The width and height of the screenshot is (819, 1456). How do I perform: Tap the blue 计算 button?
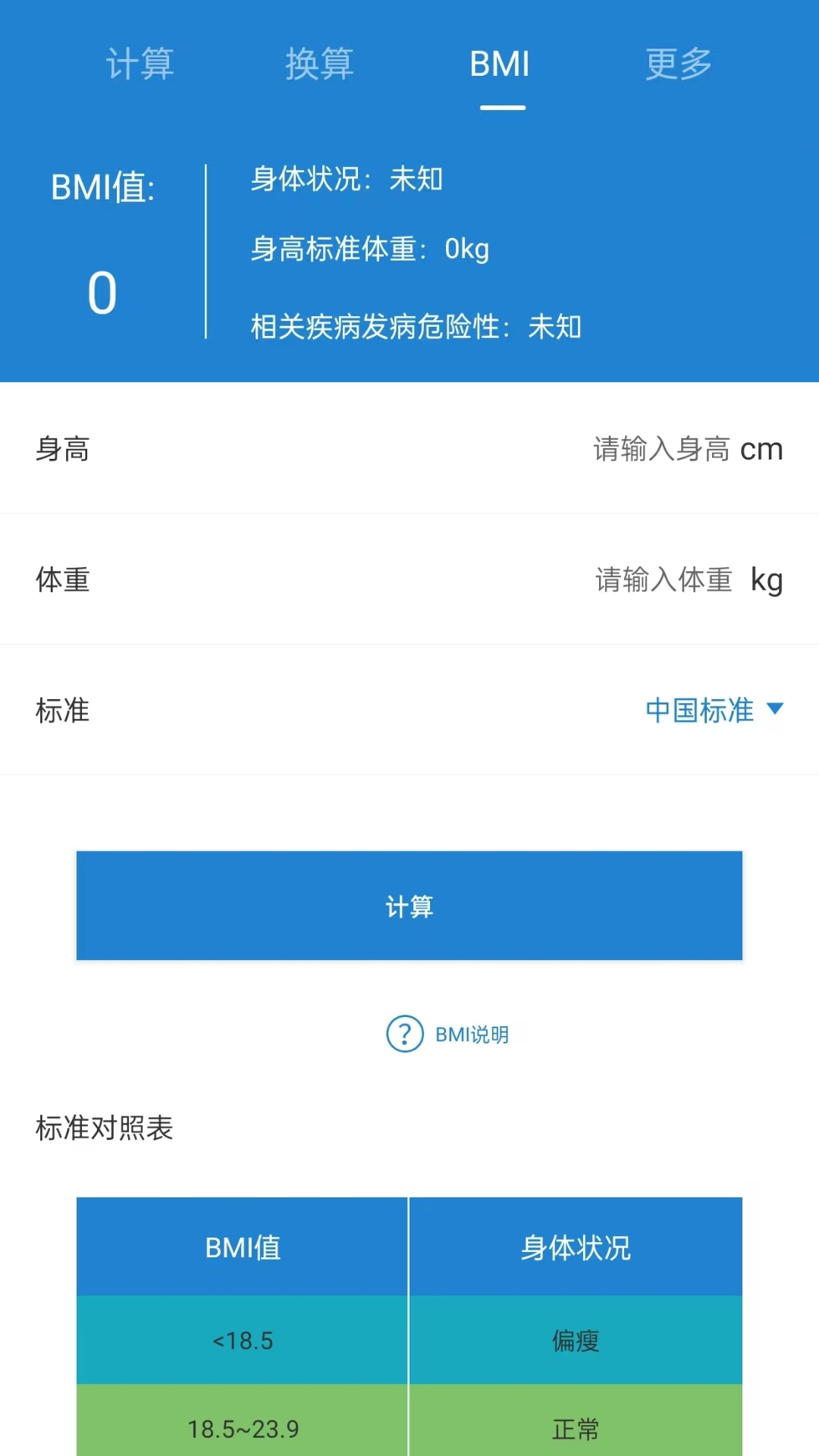[409, 905]
